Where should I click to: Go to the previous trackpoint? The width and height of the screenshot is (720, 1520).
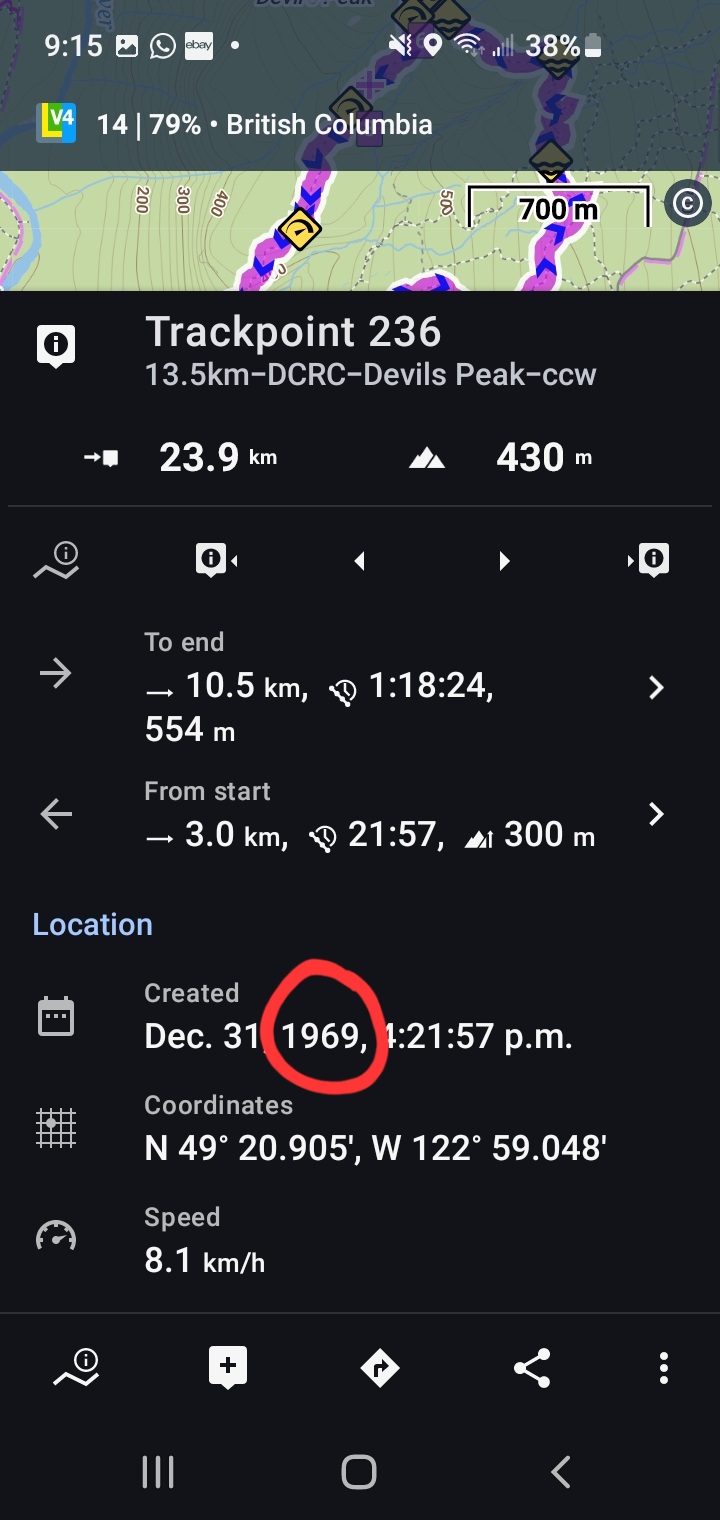click(359, 562)
